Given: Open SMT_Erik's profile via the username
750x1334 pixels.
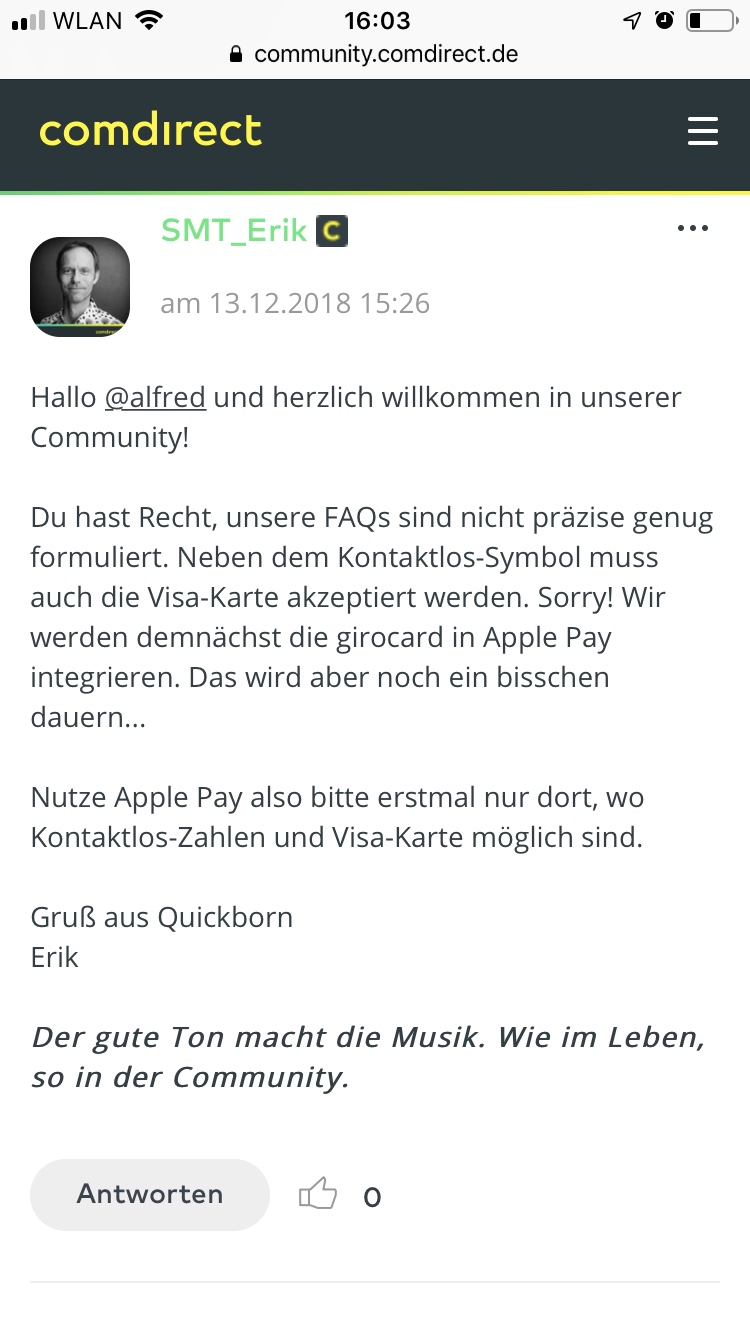Looking at the screenshot, I should pos(233,231).
